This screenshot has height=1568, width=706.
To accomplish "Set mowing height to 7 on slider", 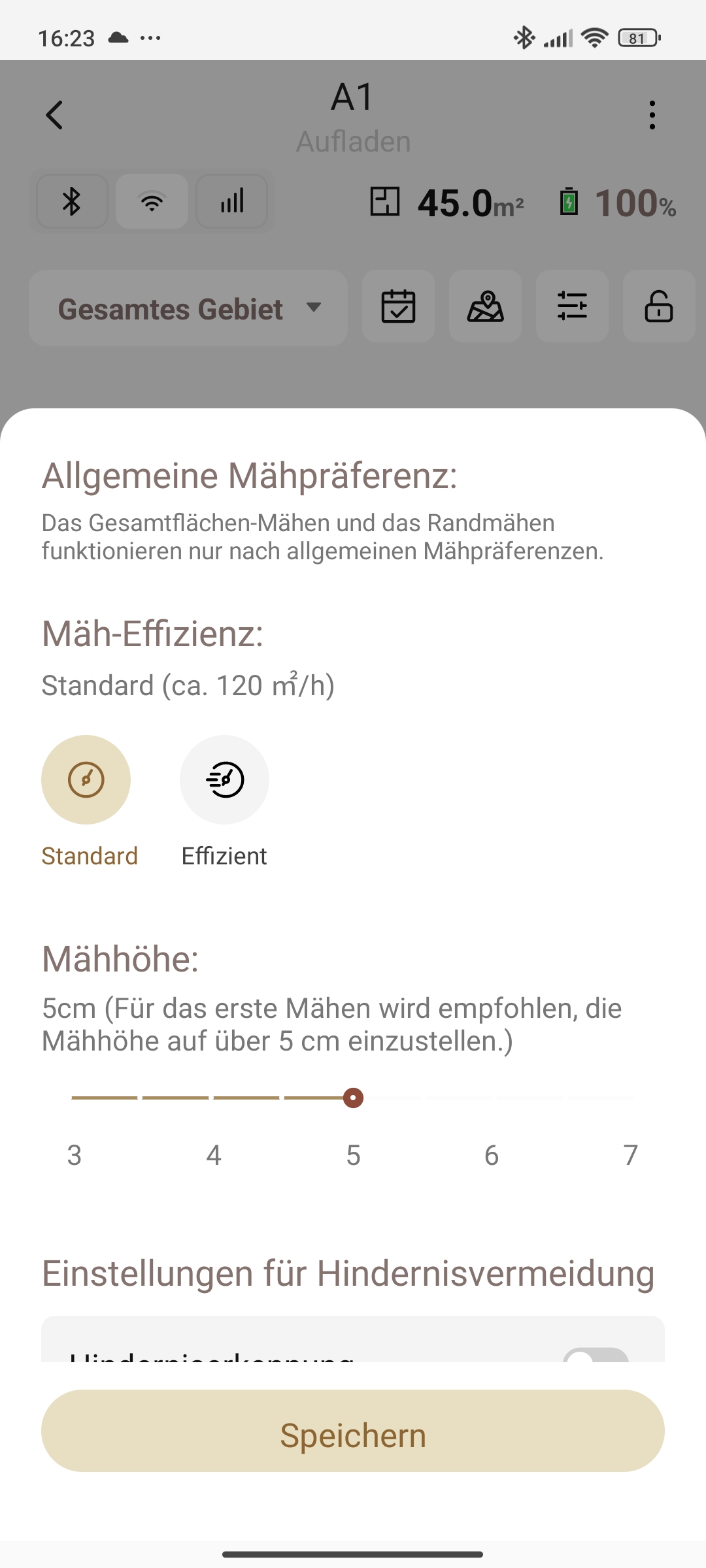I will pos(631,1098).
